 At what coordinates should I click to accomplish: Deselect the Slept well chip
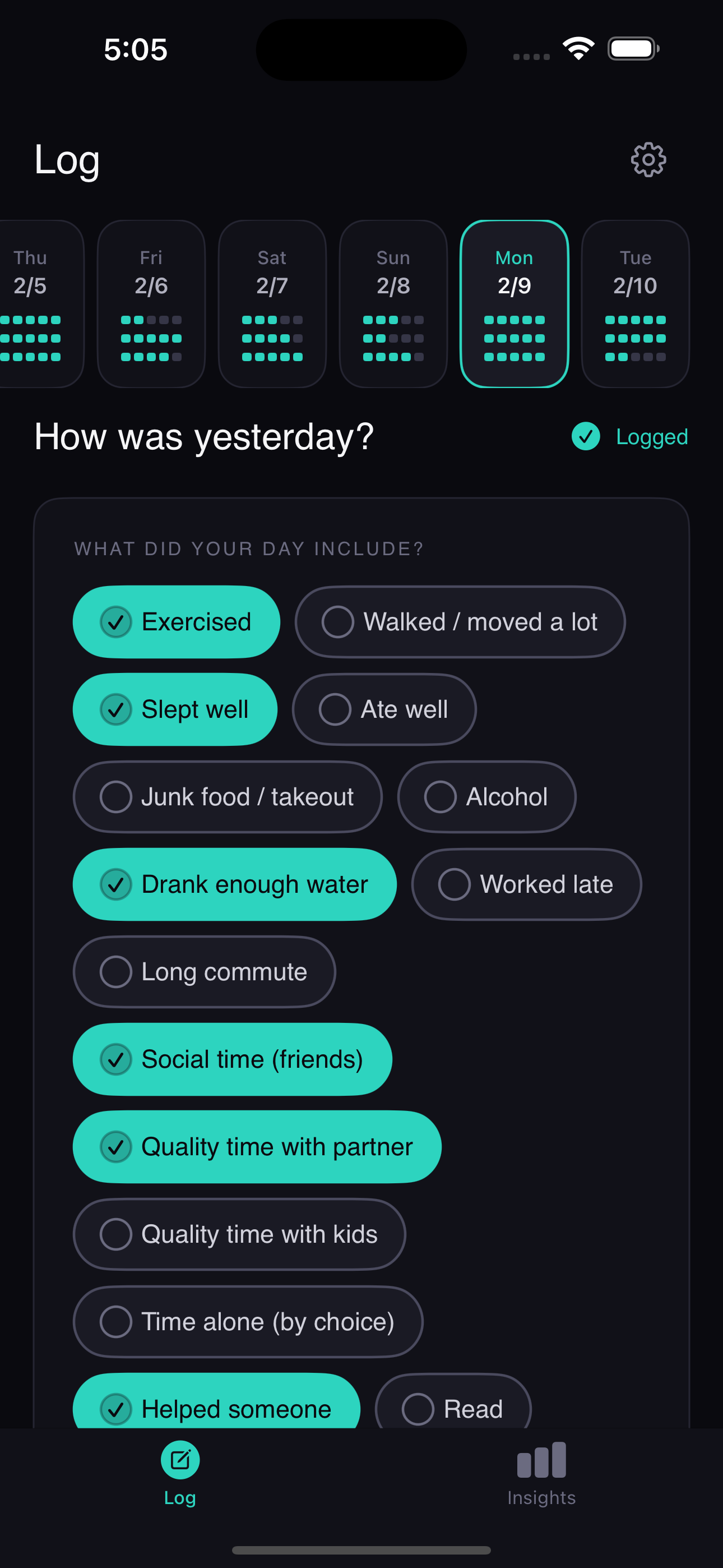[175, 709]
